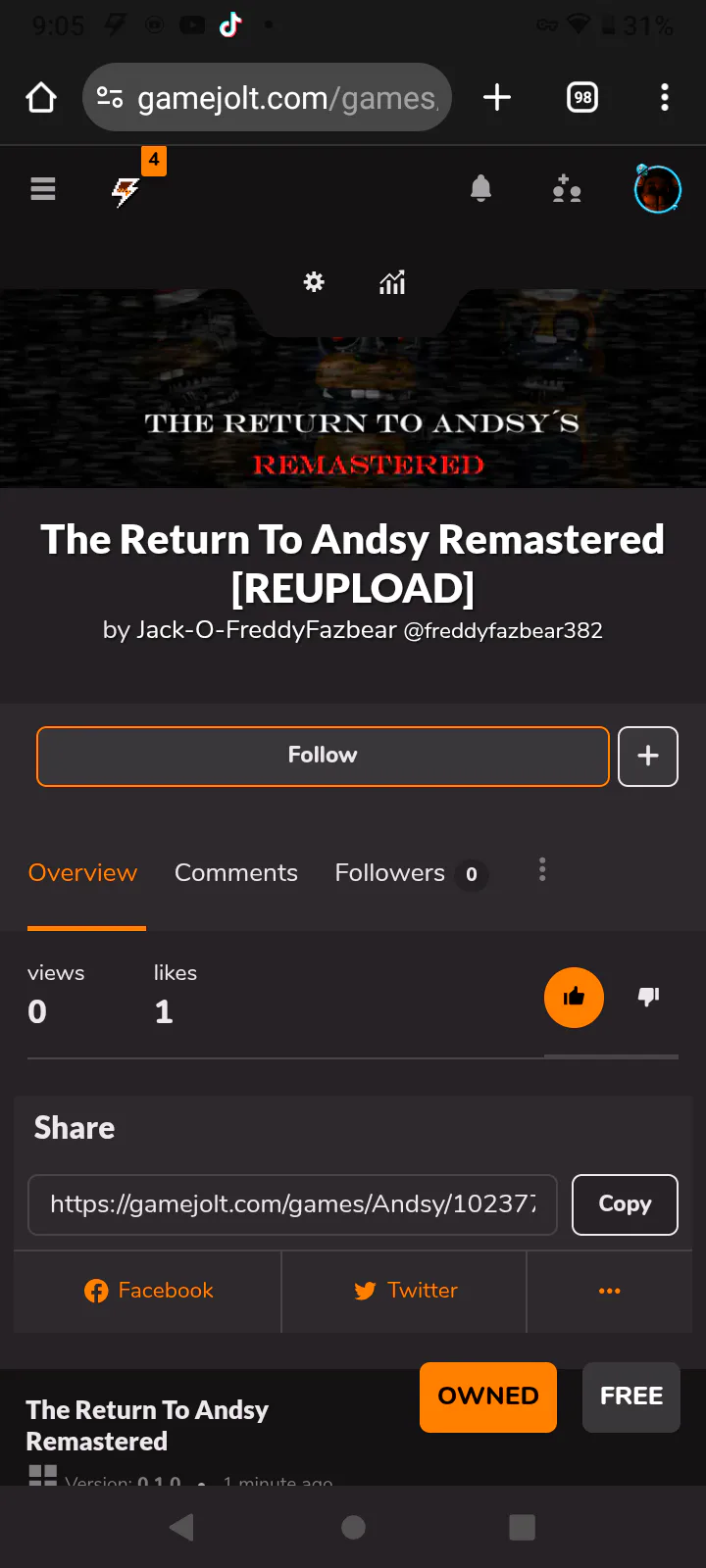Open the user profile avatar
Viewport: 706px width, 1568px height.
click(657, 189)
